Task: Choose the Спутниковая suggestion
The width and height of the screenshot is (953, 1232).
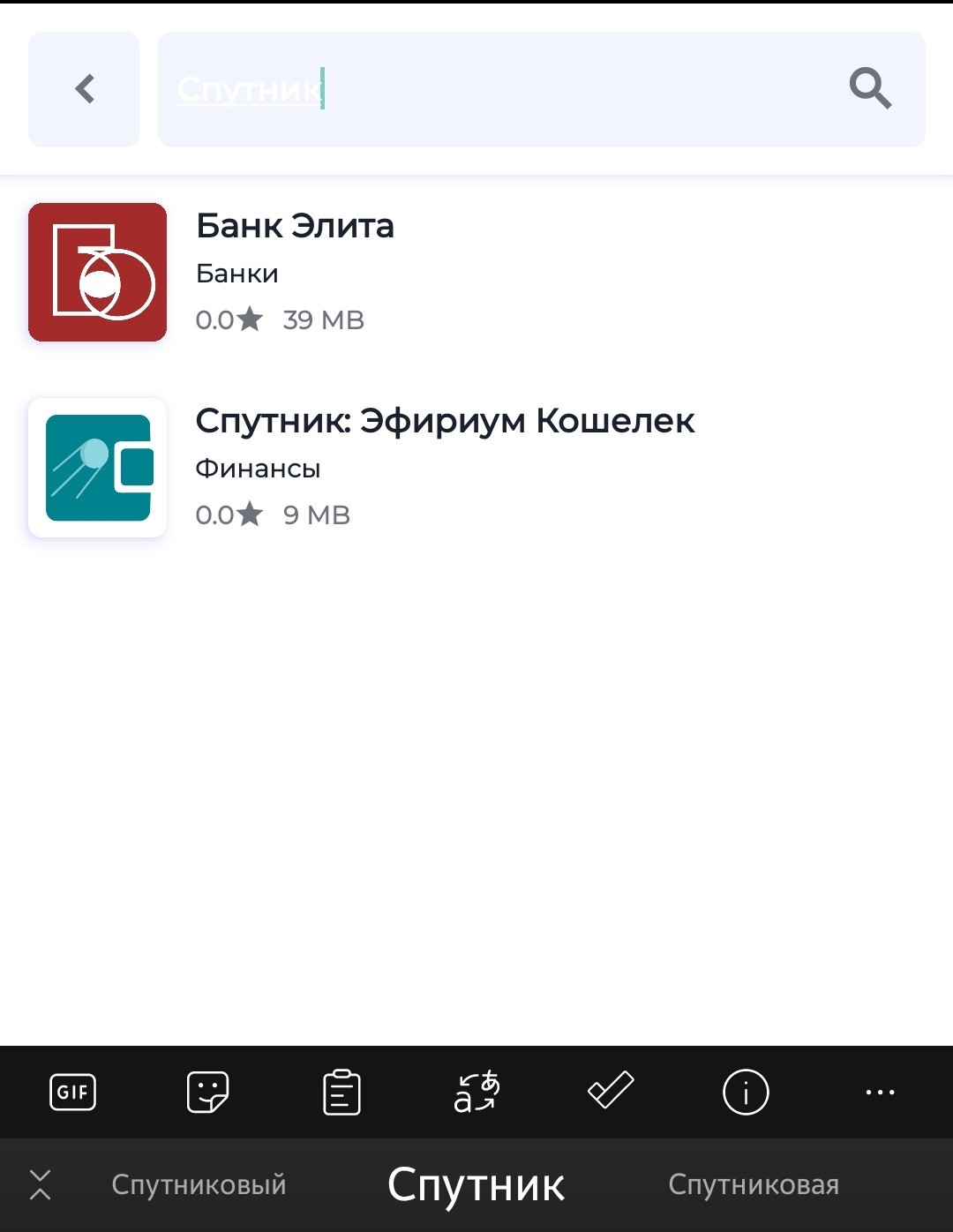Action: pyautogui.click(x=754, y=1184)
